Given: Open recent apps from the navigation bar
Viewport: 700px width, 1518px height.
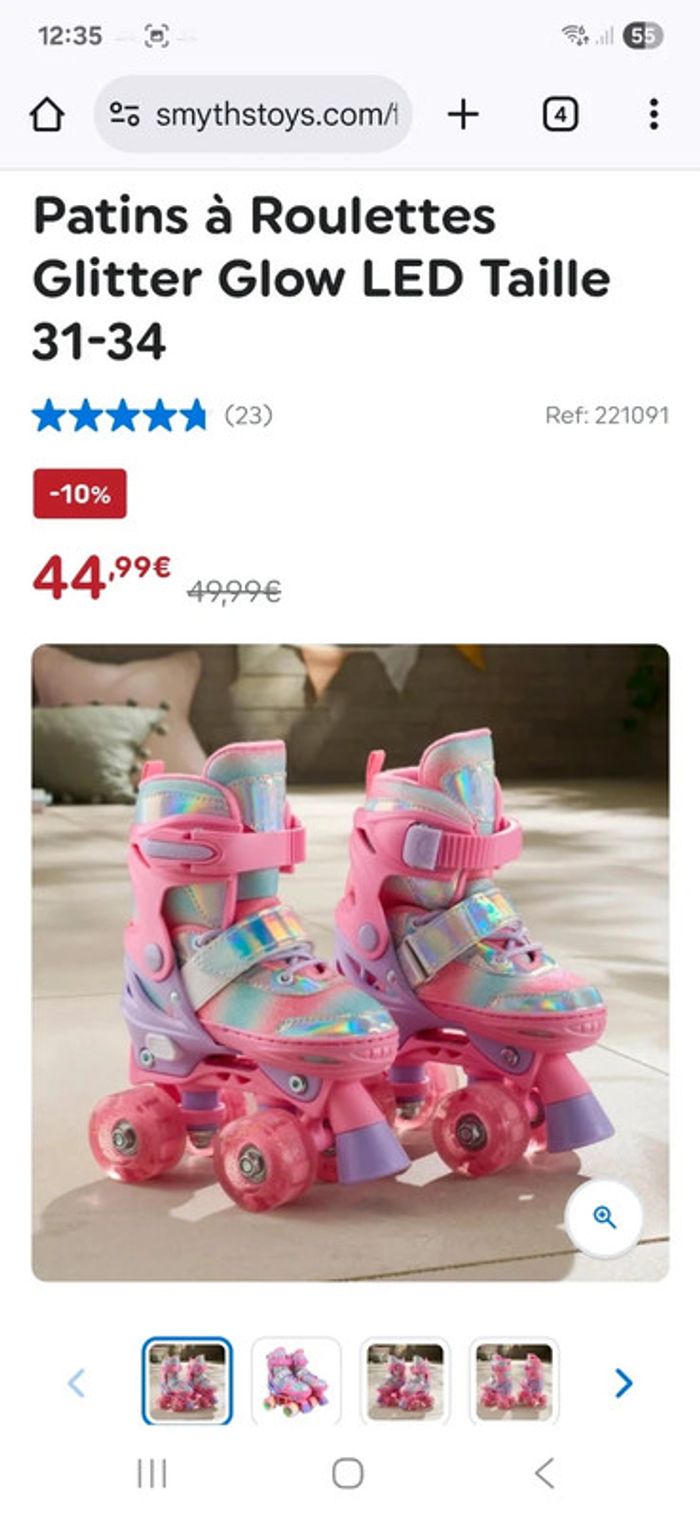Looking at the screenshot, I should [152, 1473].
